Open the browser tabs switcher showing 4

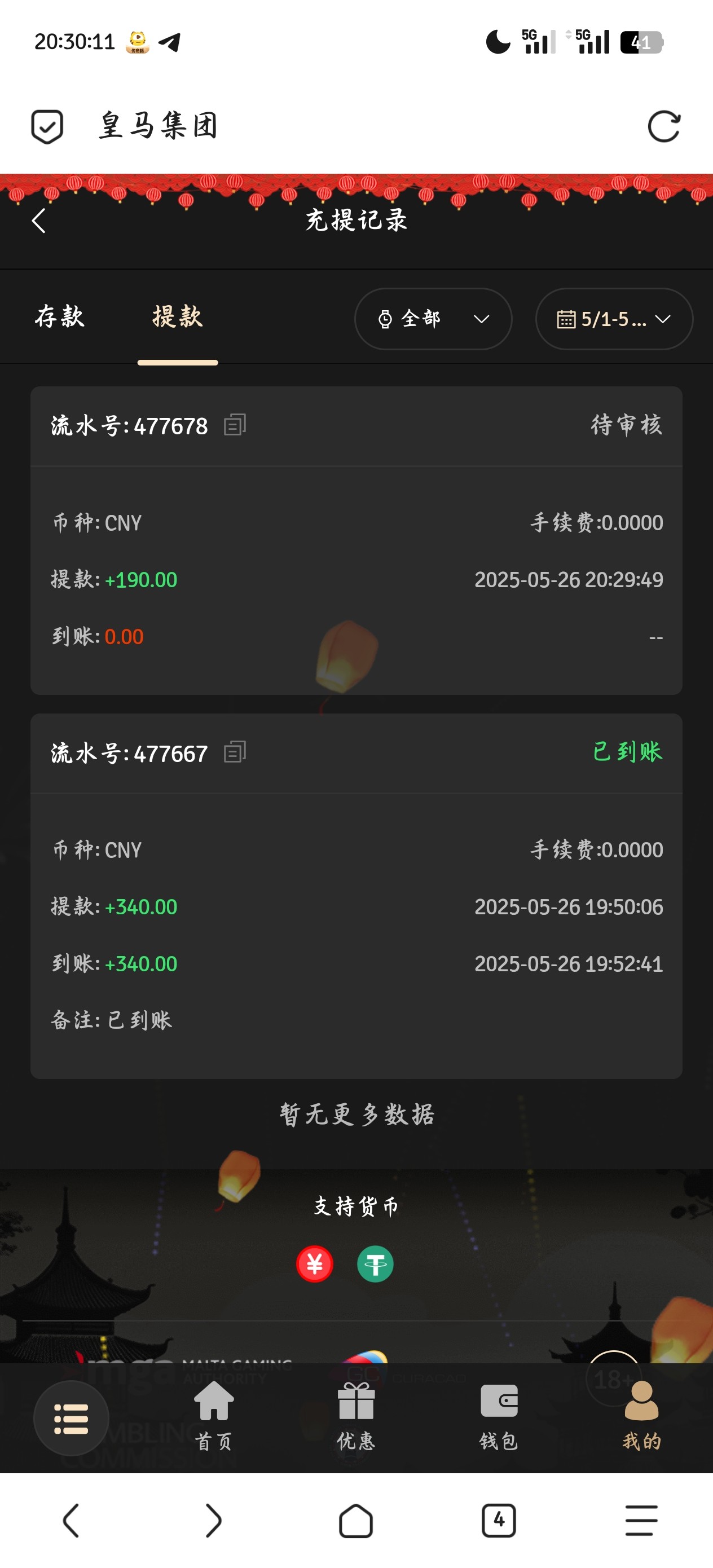(x=499, y=1521)
